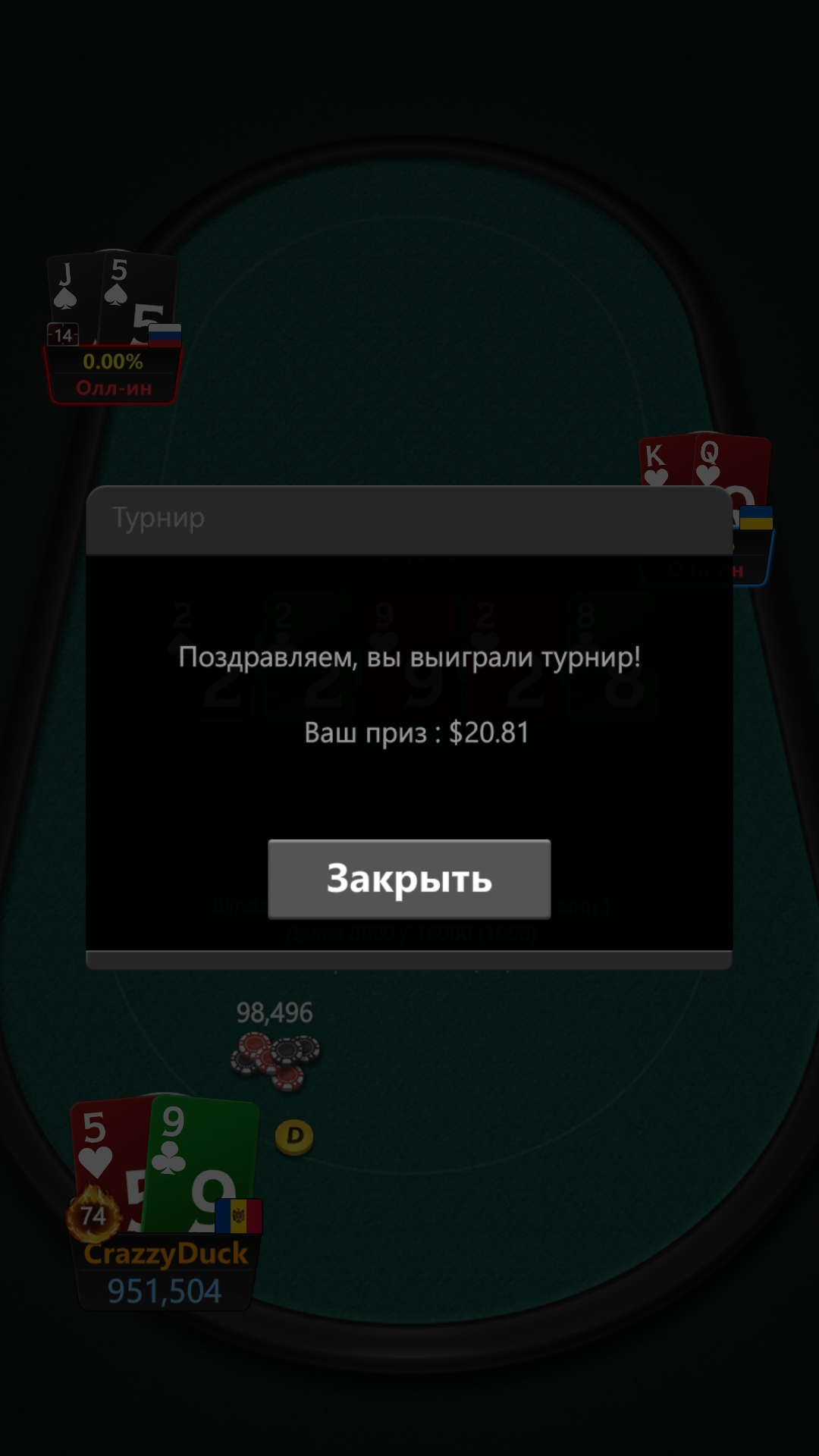The height and width of the screenshot is (1456, 819).
Task: Close the tournament win dialog
Action: 409,879
